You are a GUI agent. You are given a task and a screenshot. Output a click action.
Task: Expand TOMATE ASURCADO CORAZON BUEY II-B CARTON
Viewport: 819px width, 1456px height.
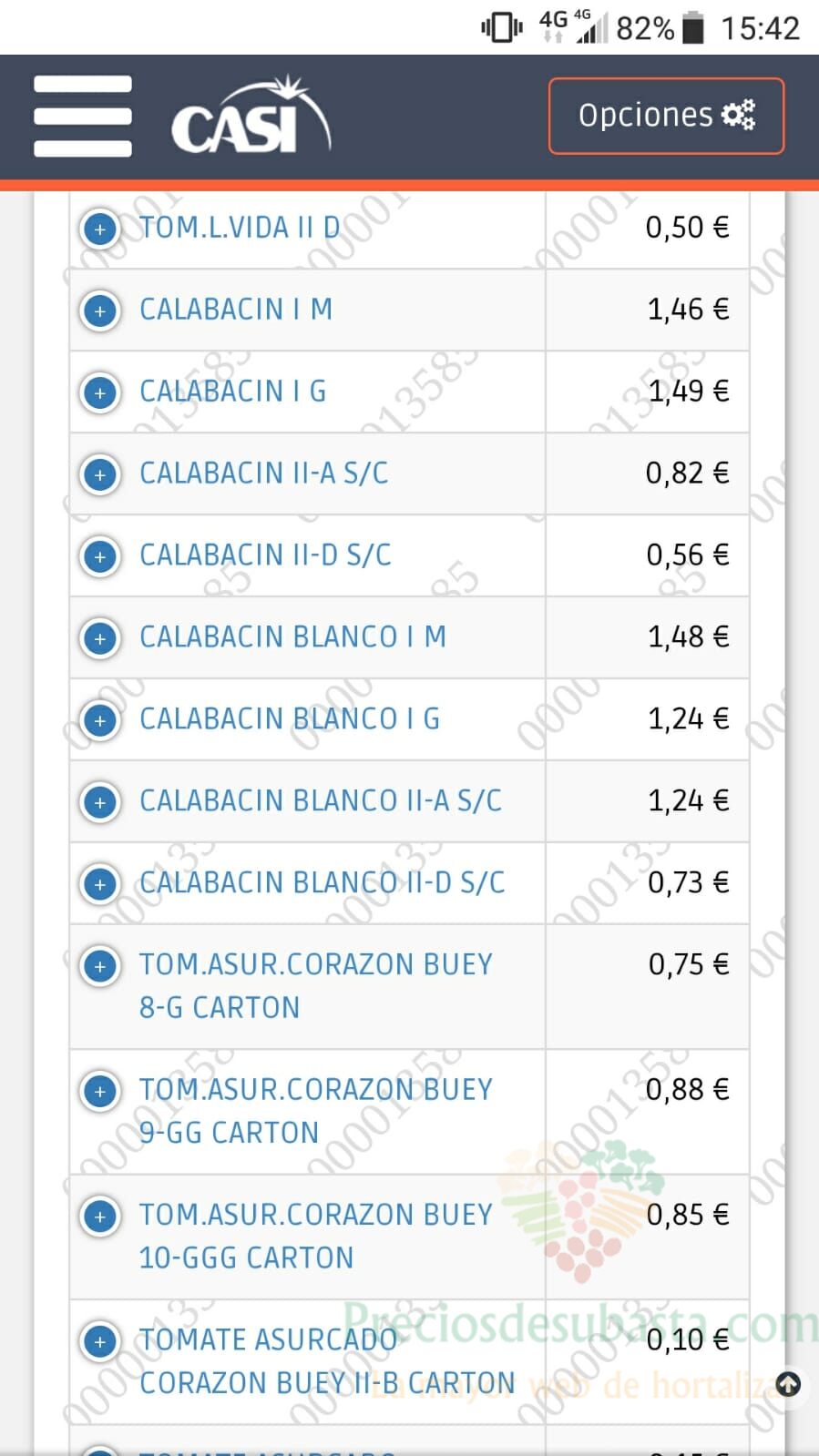click(100, 1341)
